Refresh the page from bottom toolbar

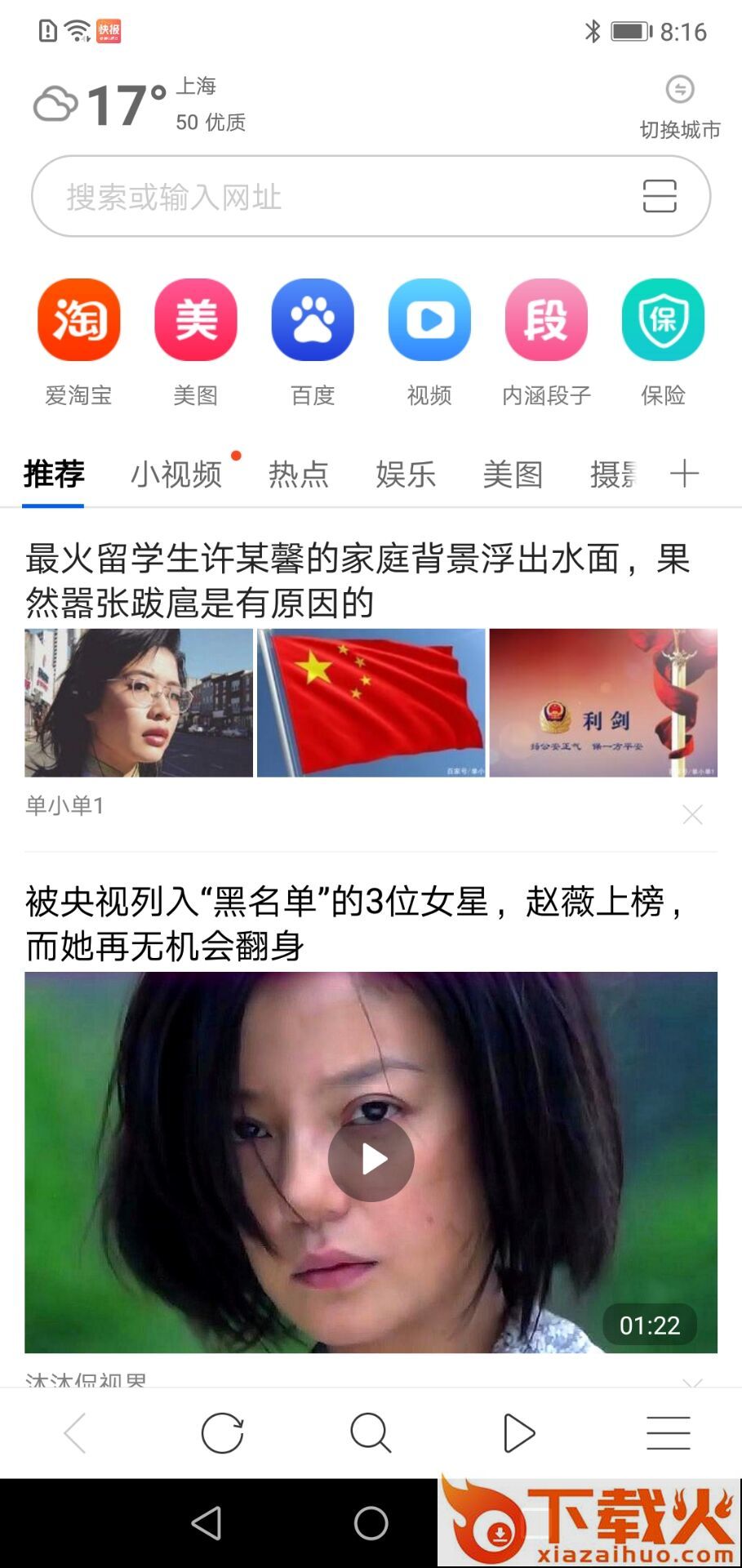point(223,1433)
